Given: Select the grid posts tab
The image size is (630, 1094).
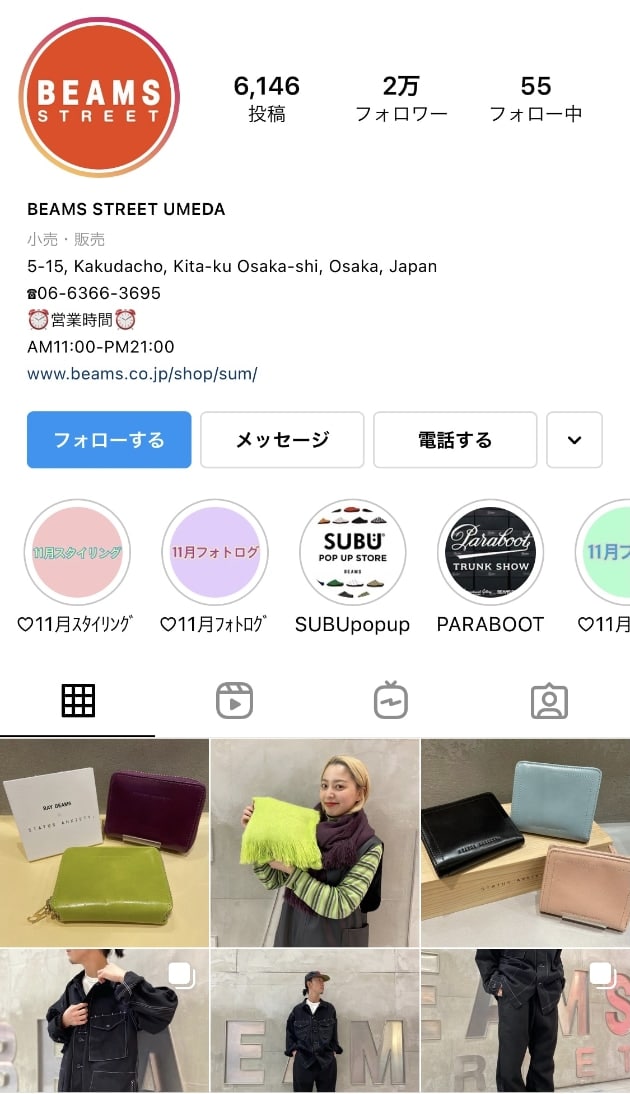Looking at the screenshot, I should pyautogui.click(x=78, y=701).
